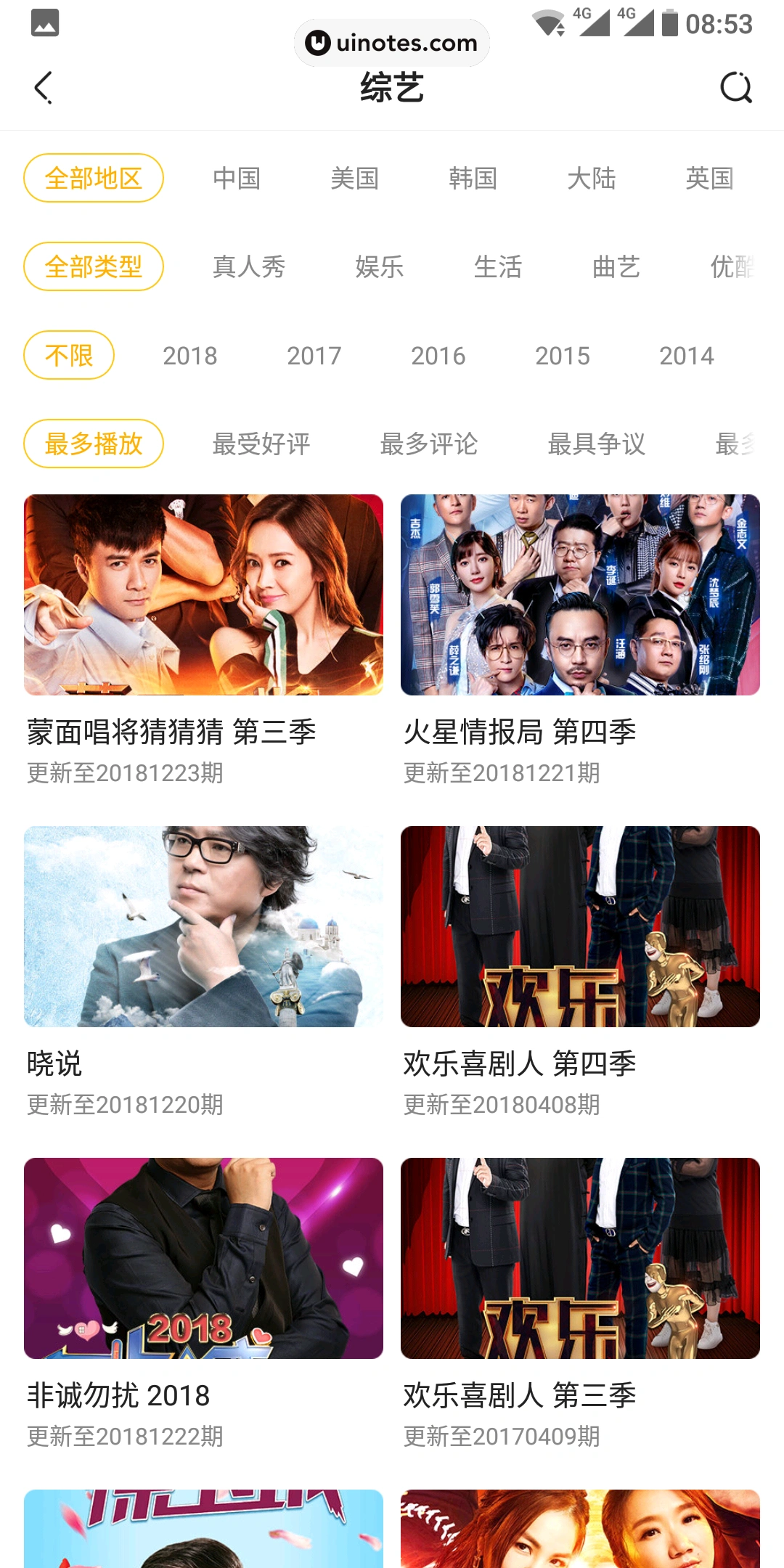Switch sorting to 最具争议
784x1568 pixels.
click(x=597, y=444)
